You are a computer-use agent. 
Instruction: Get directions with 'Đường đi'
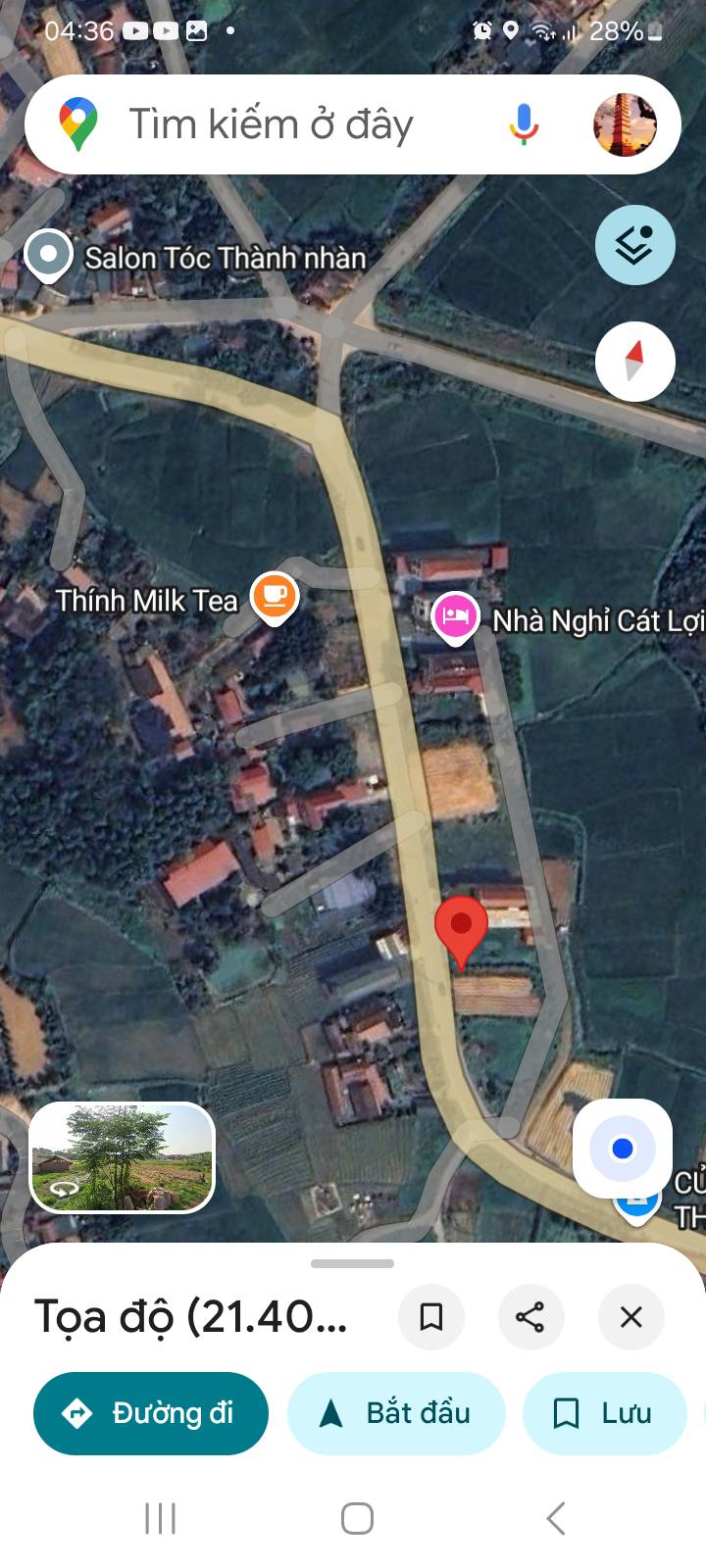[x=150, y=1413]
